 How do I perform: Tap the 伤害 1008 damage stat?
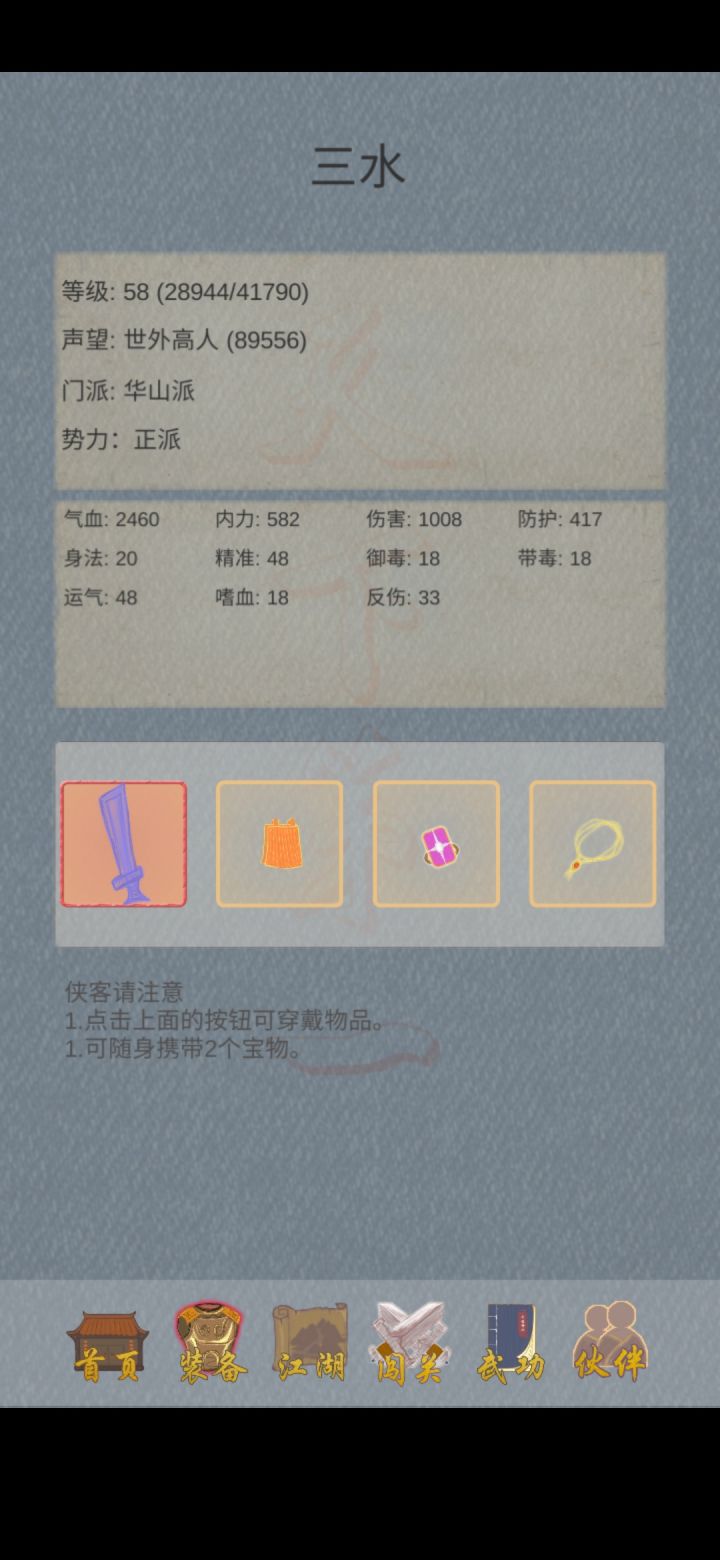pyautogui.click(x=413, y=520)
